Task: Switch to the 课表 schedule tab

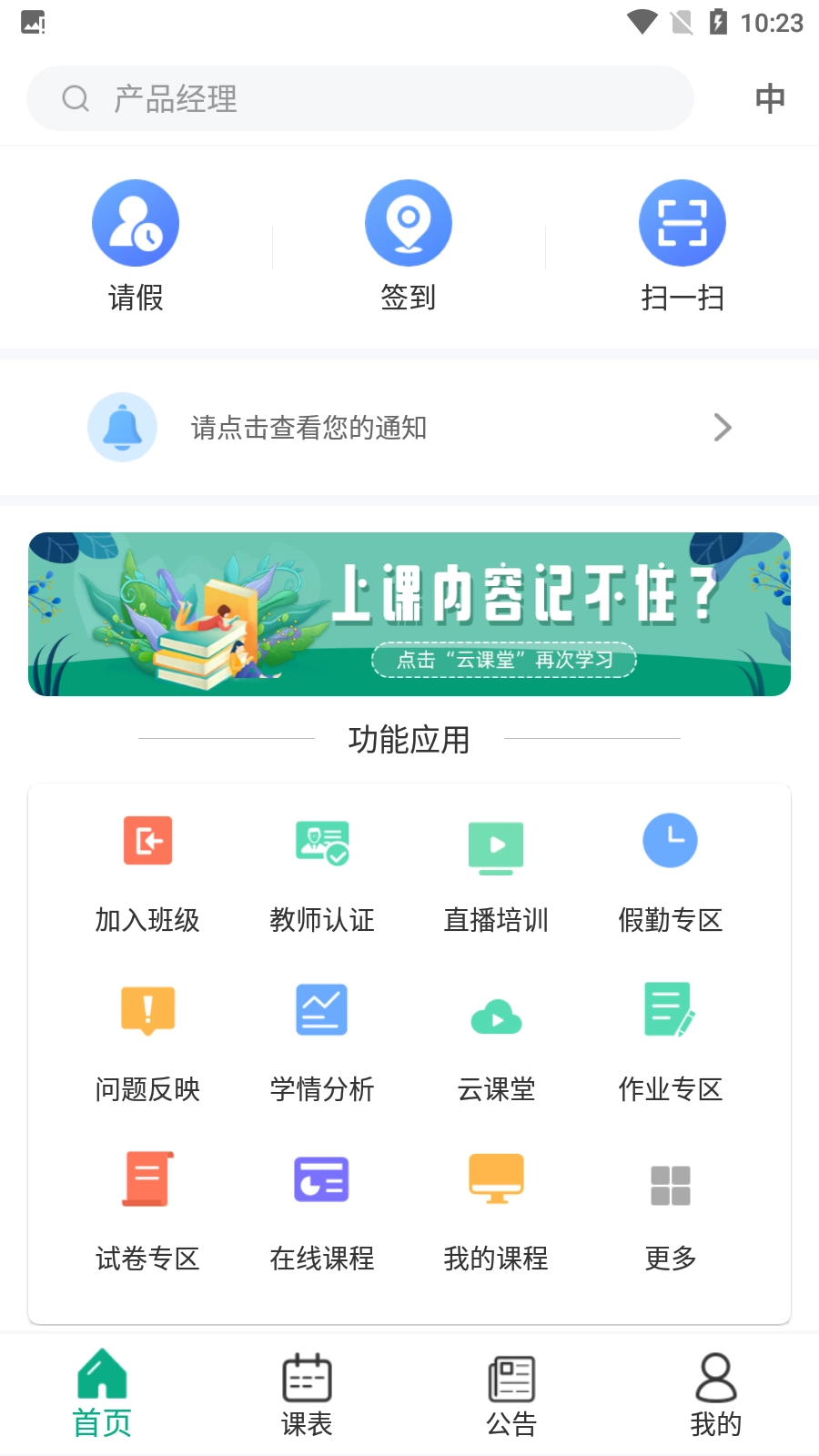Action: (x=307, y=1392)
